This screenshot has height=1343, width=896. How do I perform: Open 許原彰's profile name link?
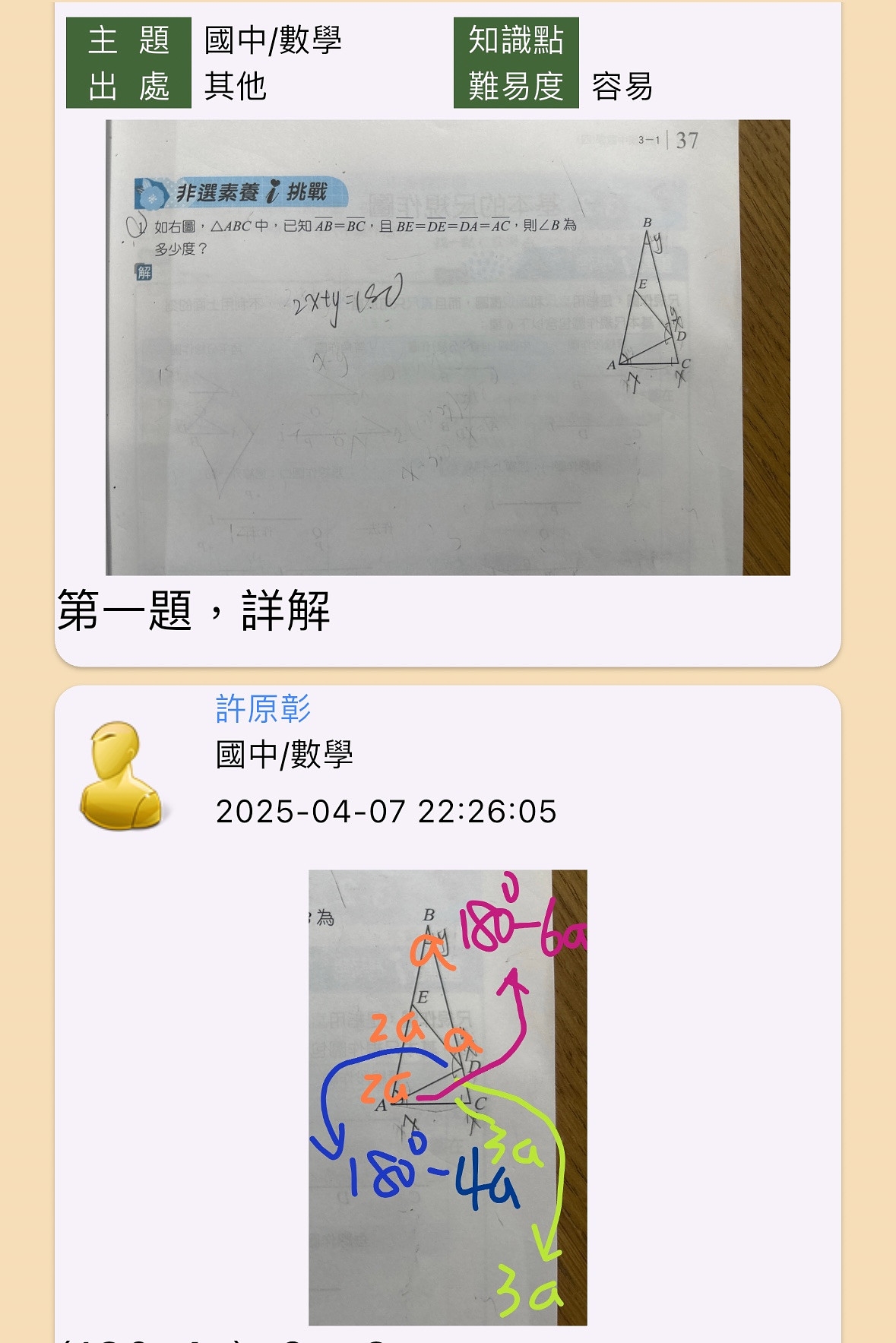coord(263,708)
